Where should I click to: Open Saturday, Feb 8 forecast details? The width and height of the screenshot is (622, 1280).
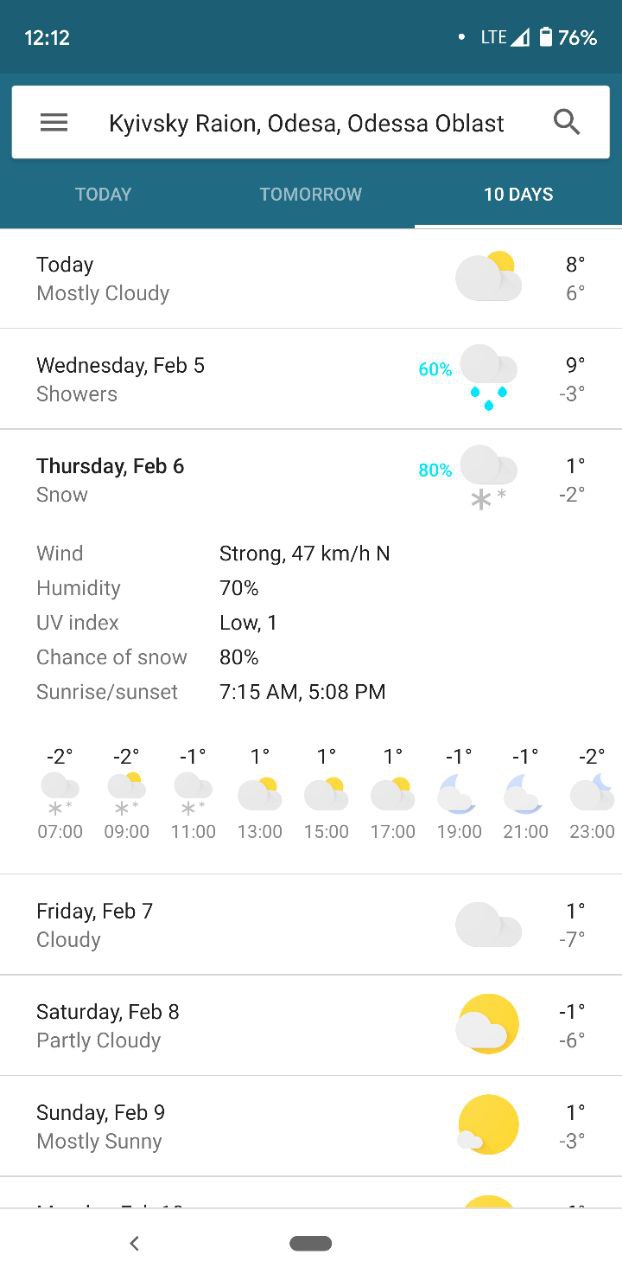[311, 1026]
